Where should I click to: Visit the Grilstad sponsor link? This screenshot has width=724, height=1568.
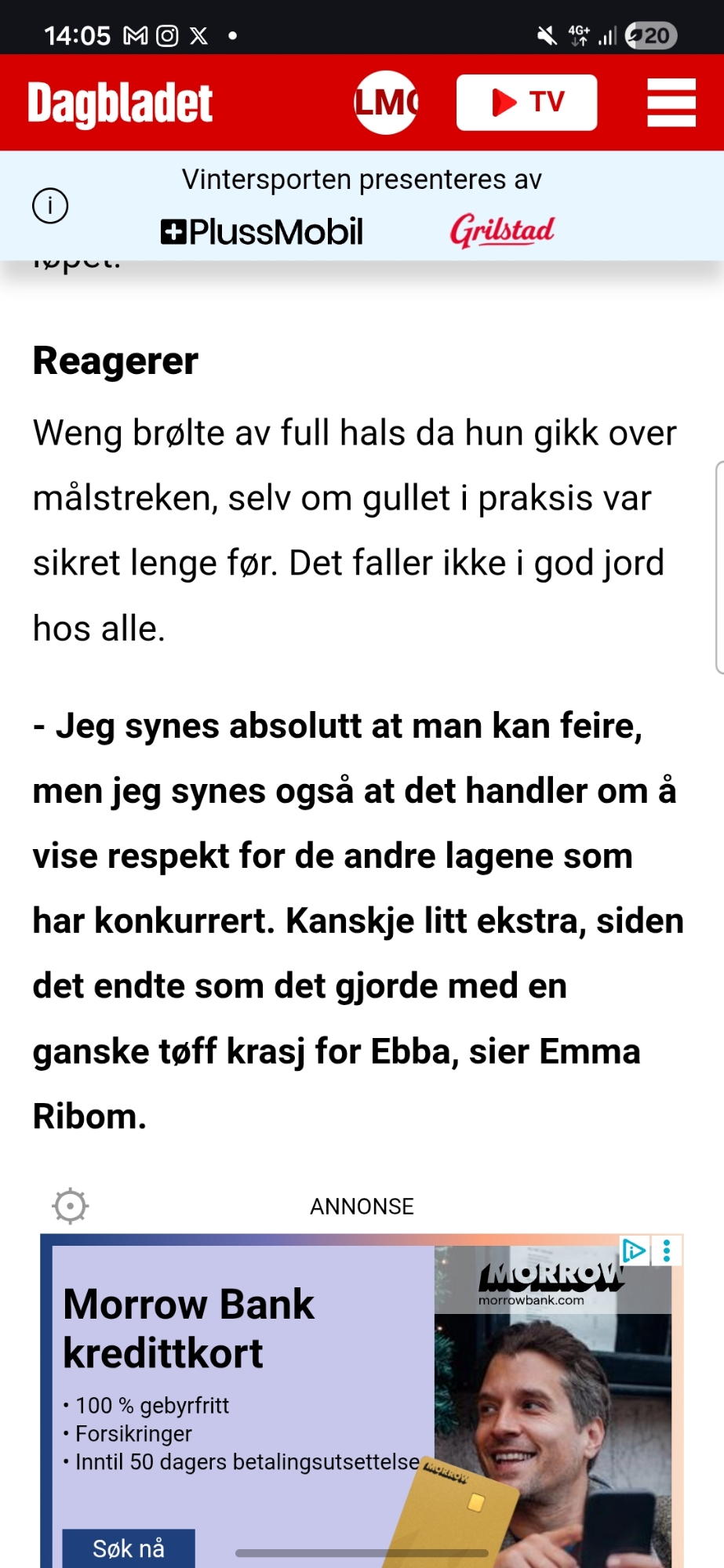[502, 230]
